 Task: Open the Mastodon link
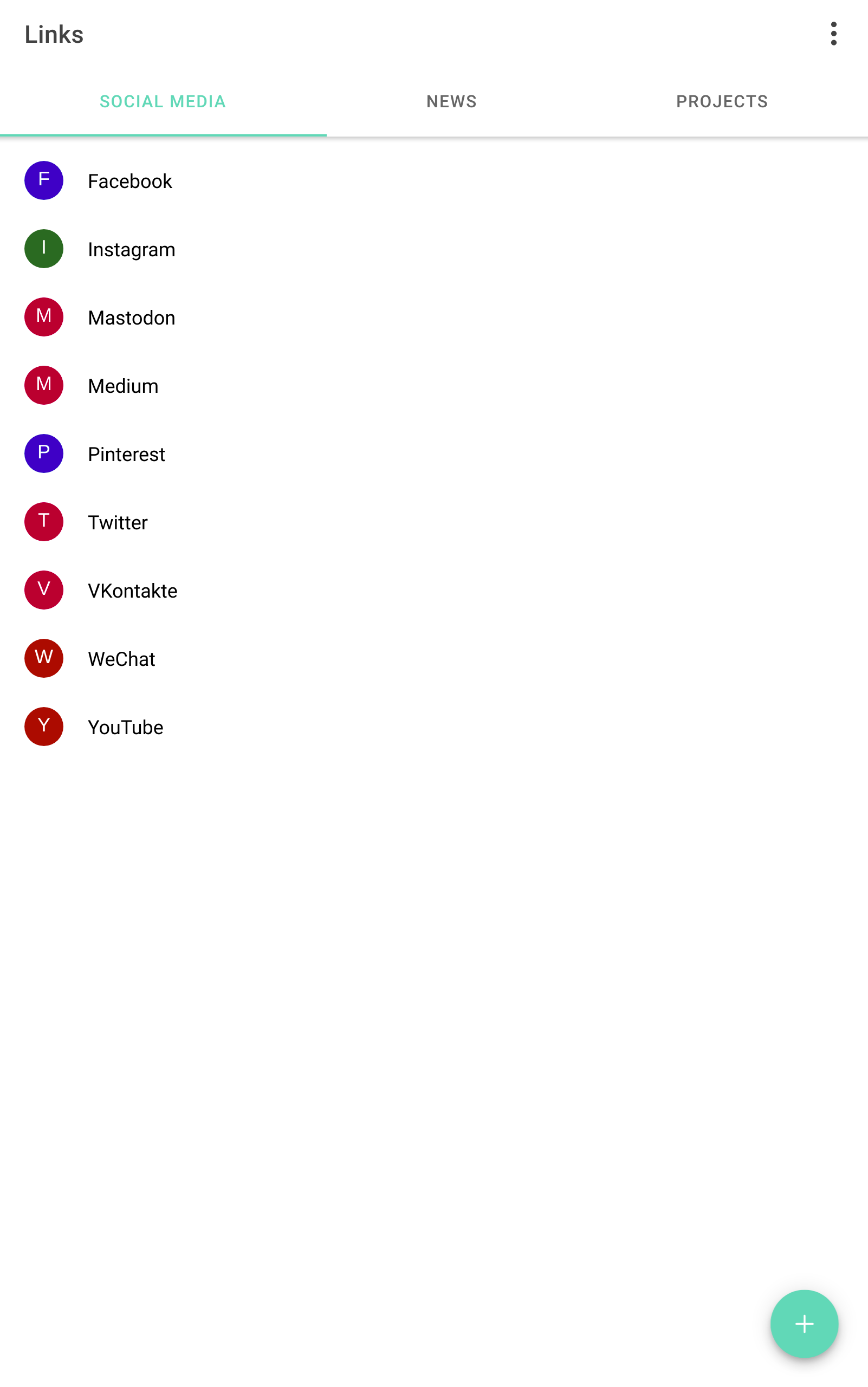(132, 317)
